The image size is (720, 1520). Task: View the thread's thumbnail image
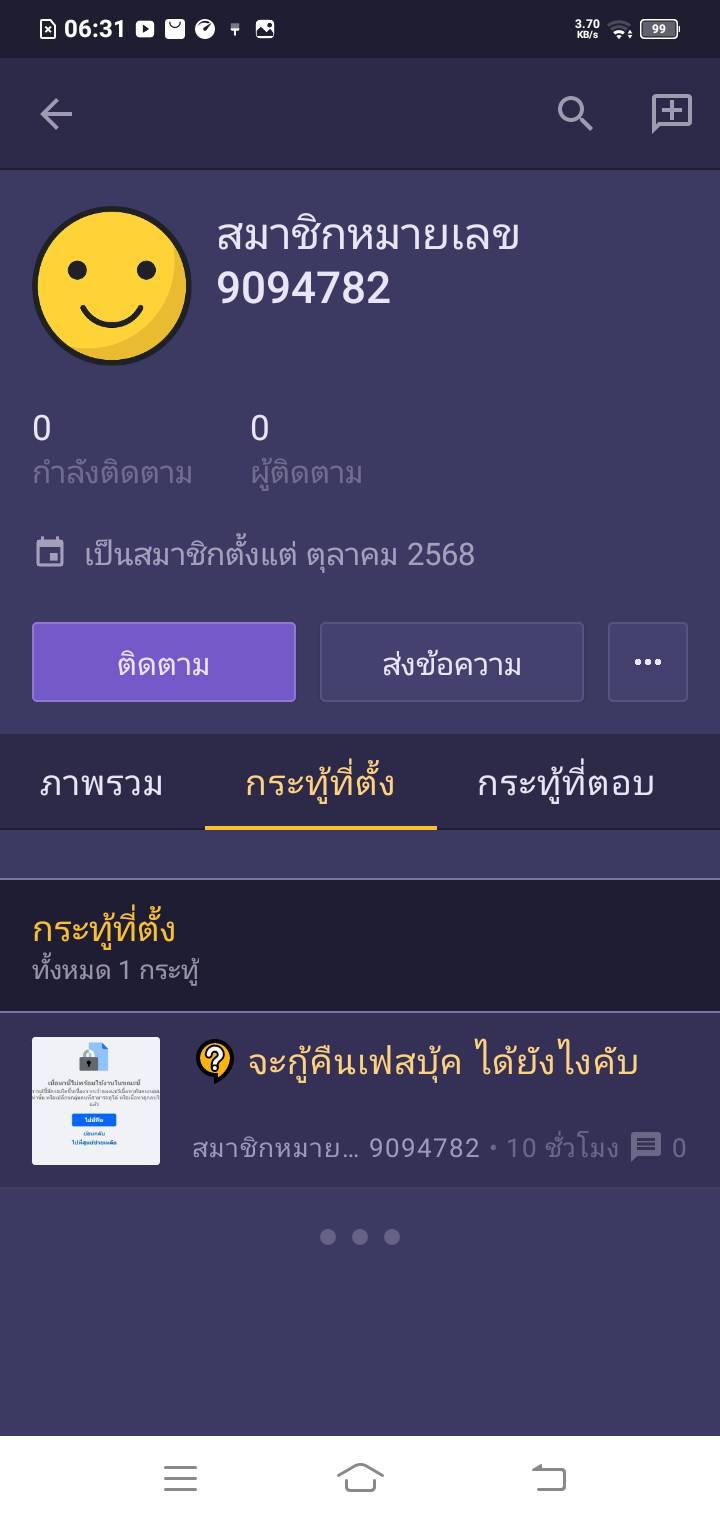click(96, 1100)
